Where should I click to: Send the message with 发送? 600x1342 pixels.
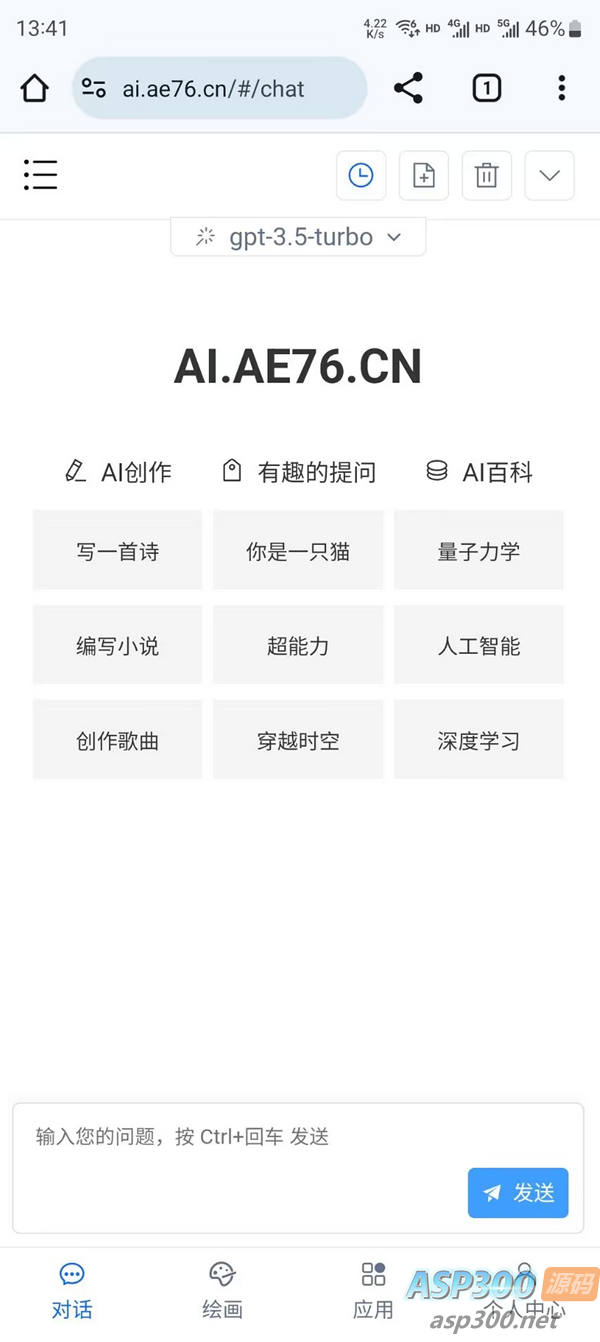click(x=518, y=1193)
